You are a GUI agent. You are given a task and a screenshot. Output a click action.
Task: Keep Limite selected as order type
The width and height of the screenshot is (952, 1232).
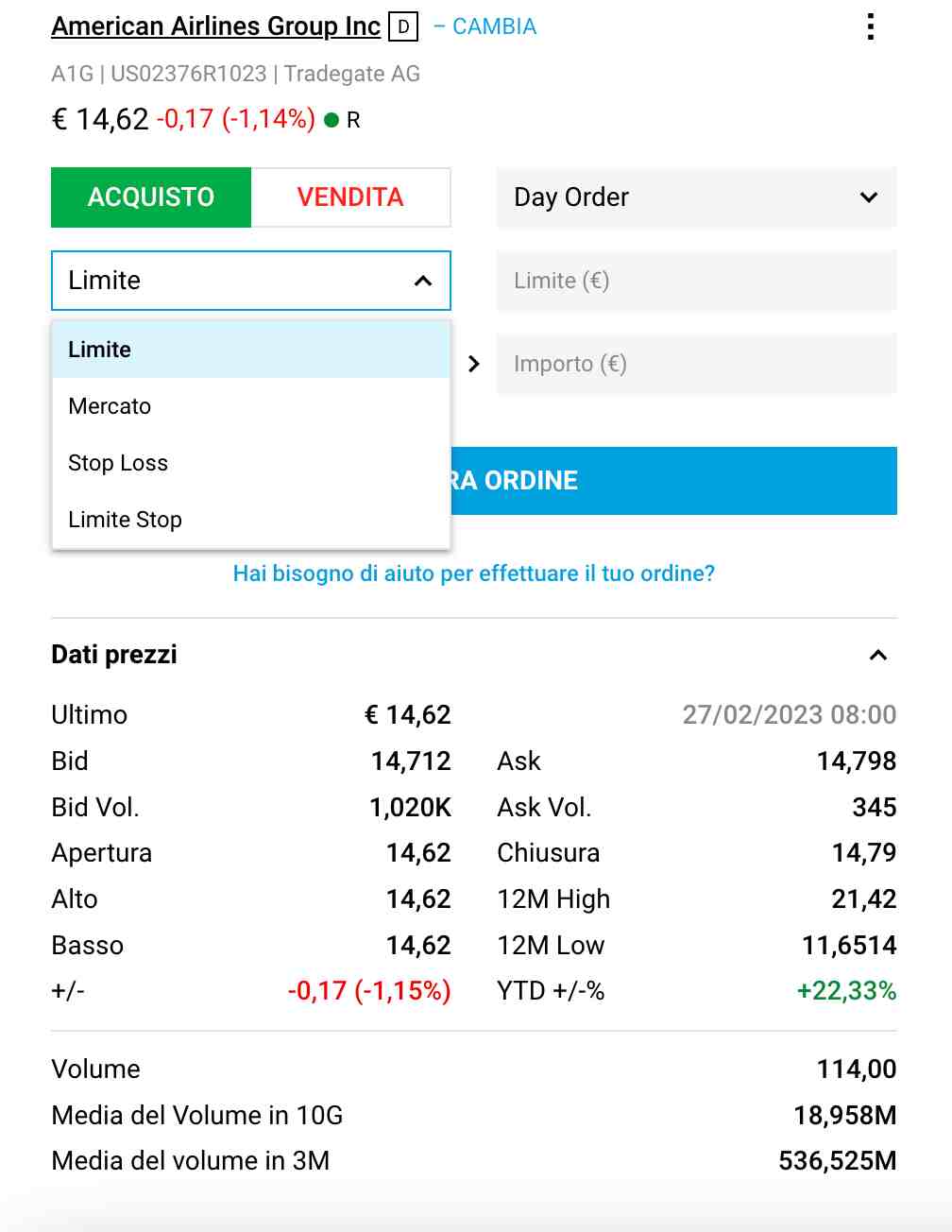click(x=99, y=350)
